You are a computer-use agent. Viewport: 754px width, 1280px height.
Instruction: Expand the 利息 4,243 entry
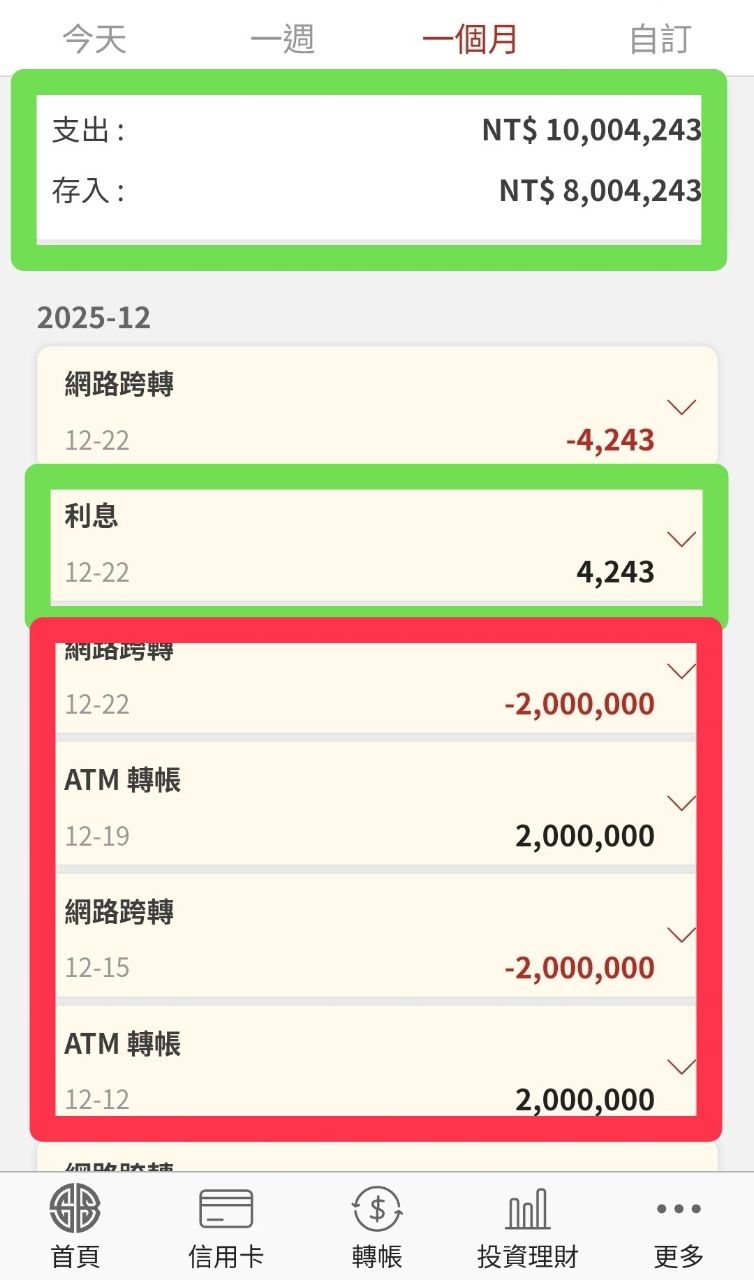click(x=681, y=539)
